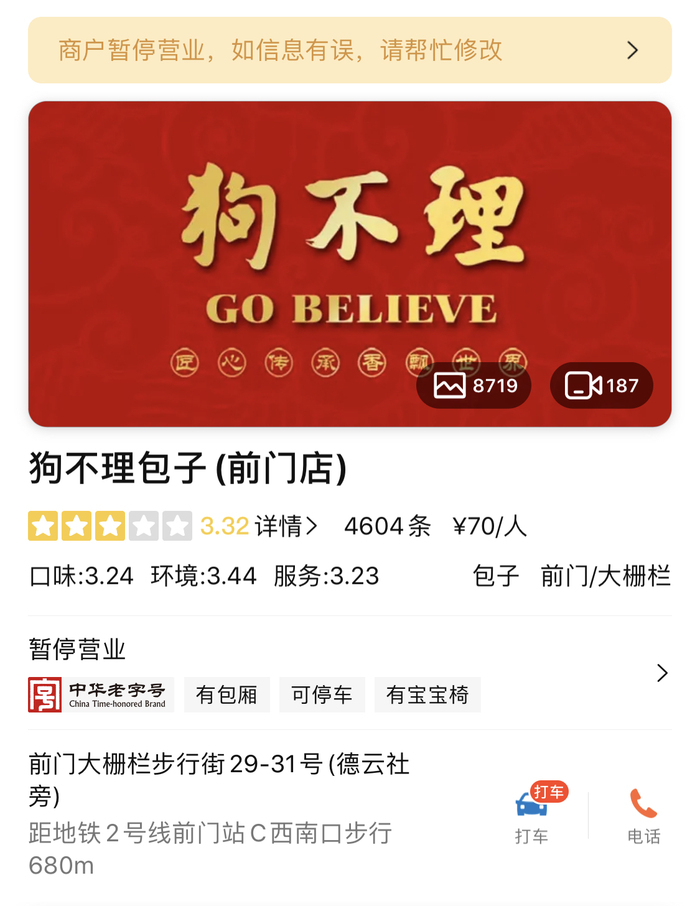Open the address 前门大栅栏步行街 29-31号
Image resolution: width=700 pixels, height=906 pixels.
220,780
